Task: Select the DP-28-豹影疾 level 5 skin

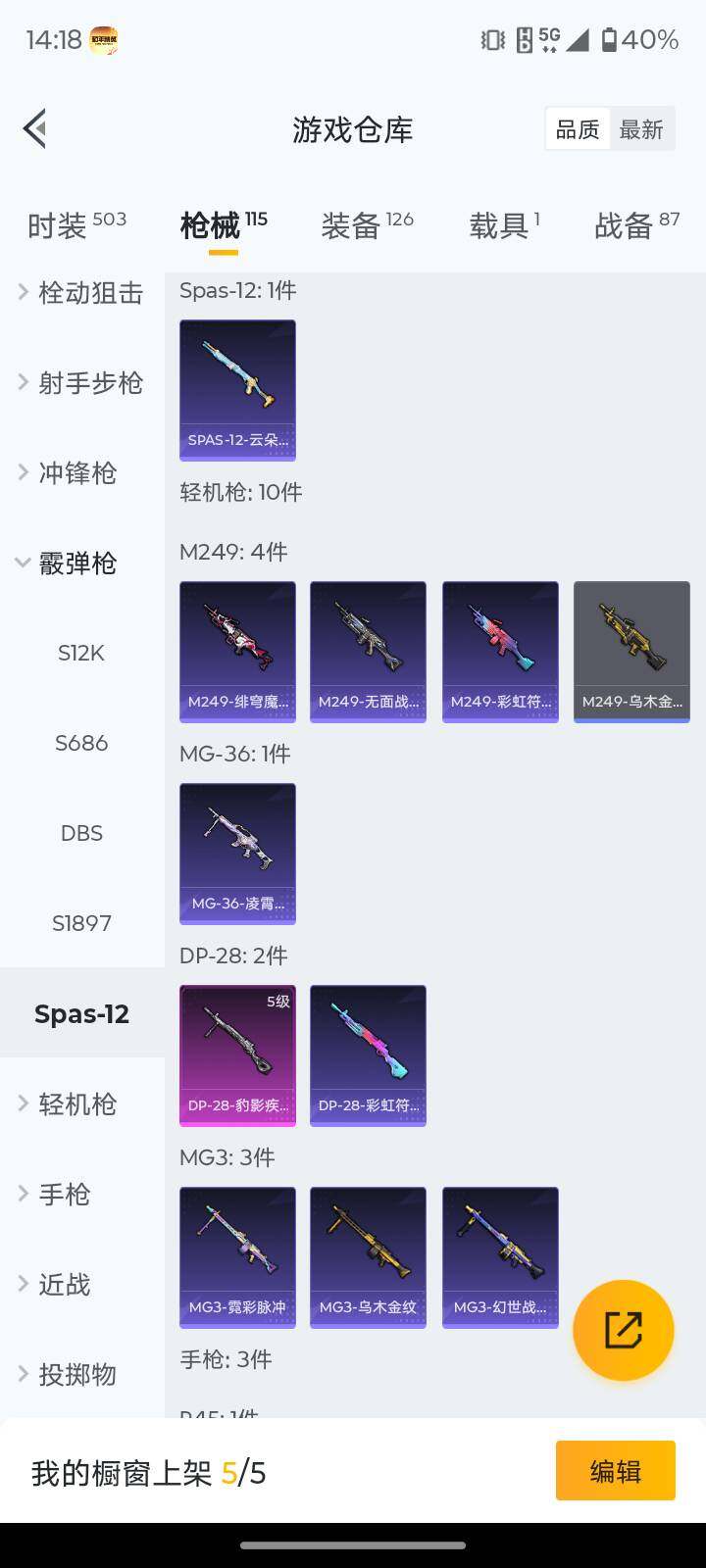Action: pyautogui.click(x=236, y=1054)
